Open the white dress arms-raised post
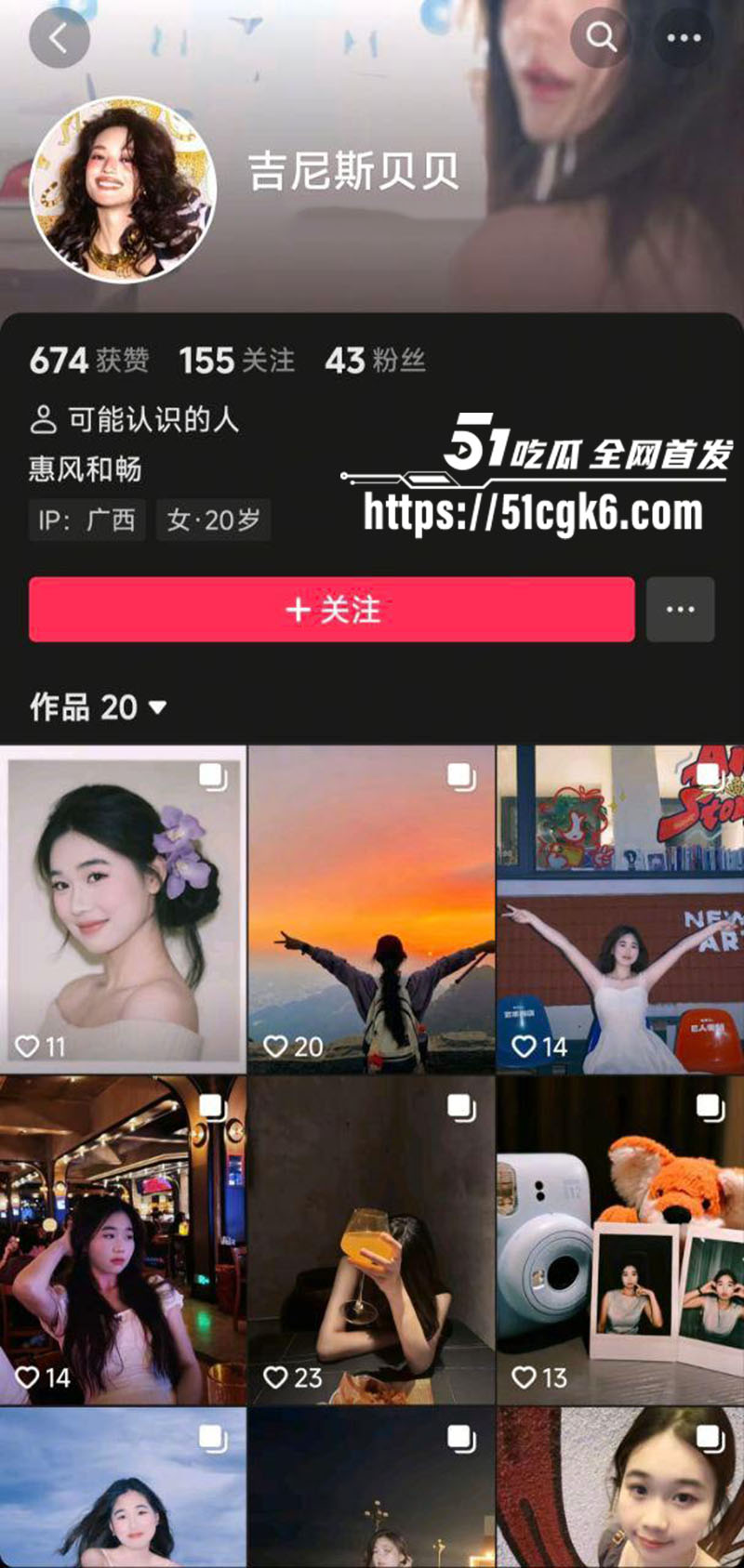This screenshot has width=744, height=1568. (x=620, y=909)
